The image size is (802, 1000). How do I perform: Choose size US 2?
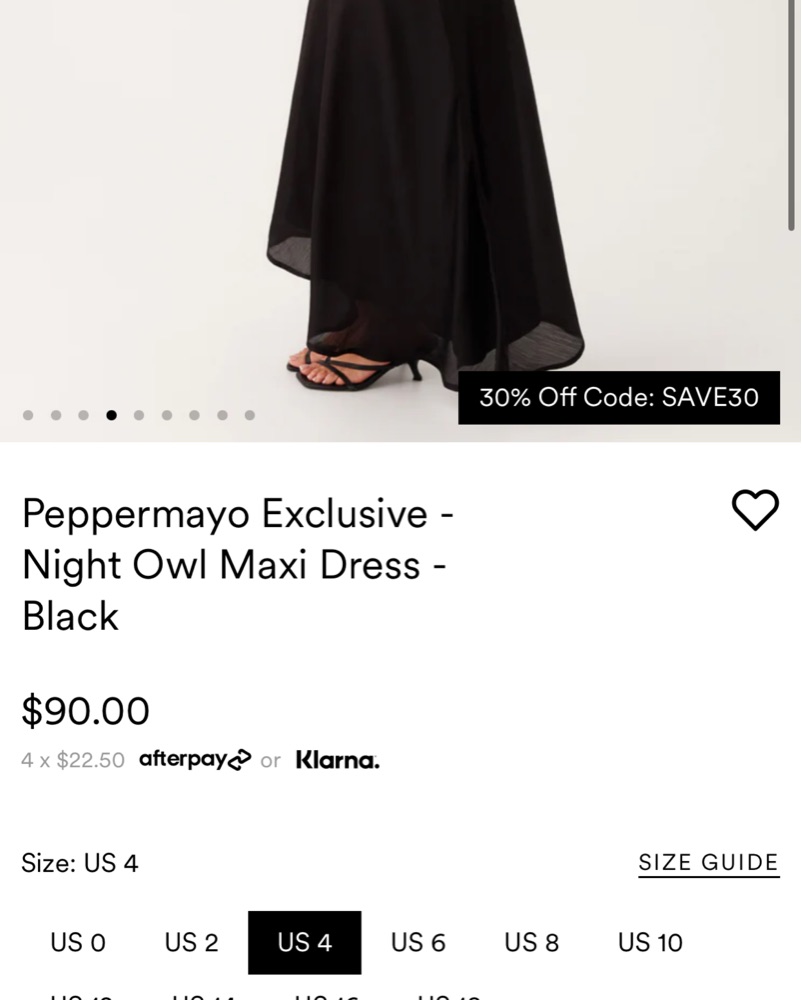pyautogui.click(x=191, y=942)
